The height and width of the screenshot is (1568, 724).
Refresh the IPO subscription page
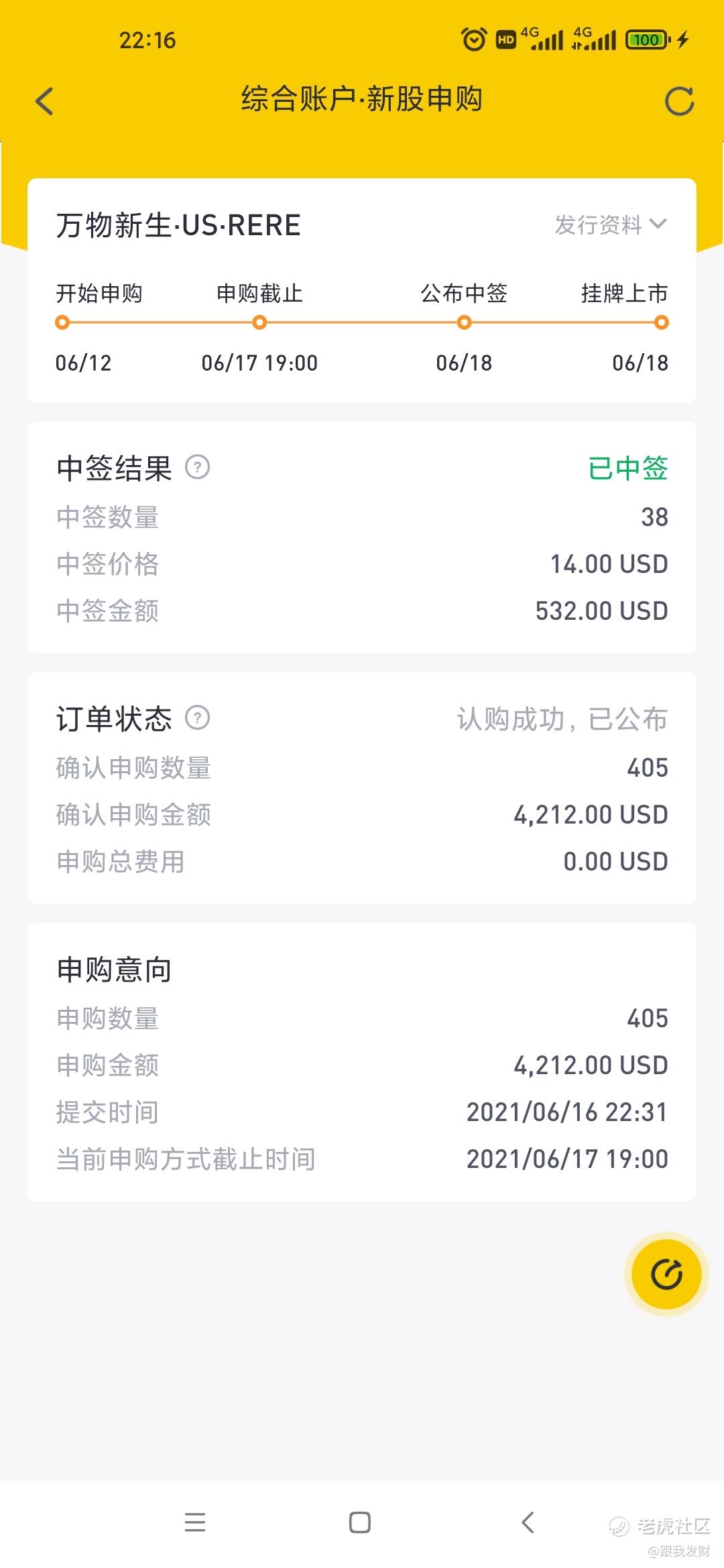coord(679,101)
